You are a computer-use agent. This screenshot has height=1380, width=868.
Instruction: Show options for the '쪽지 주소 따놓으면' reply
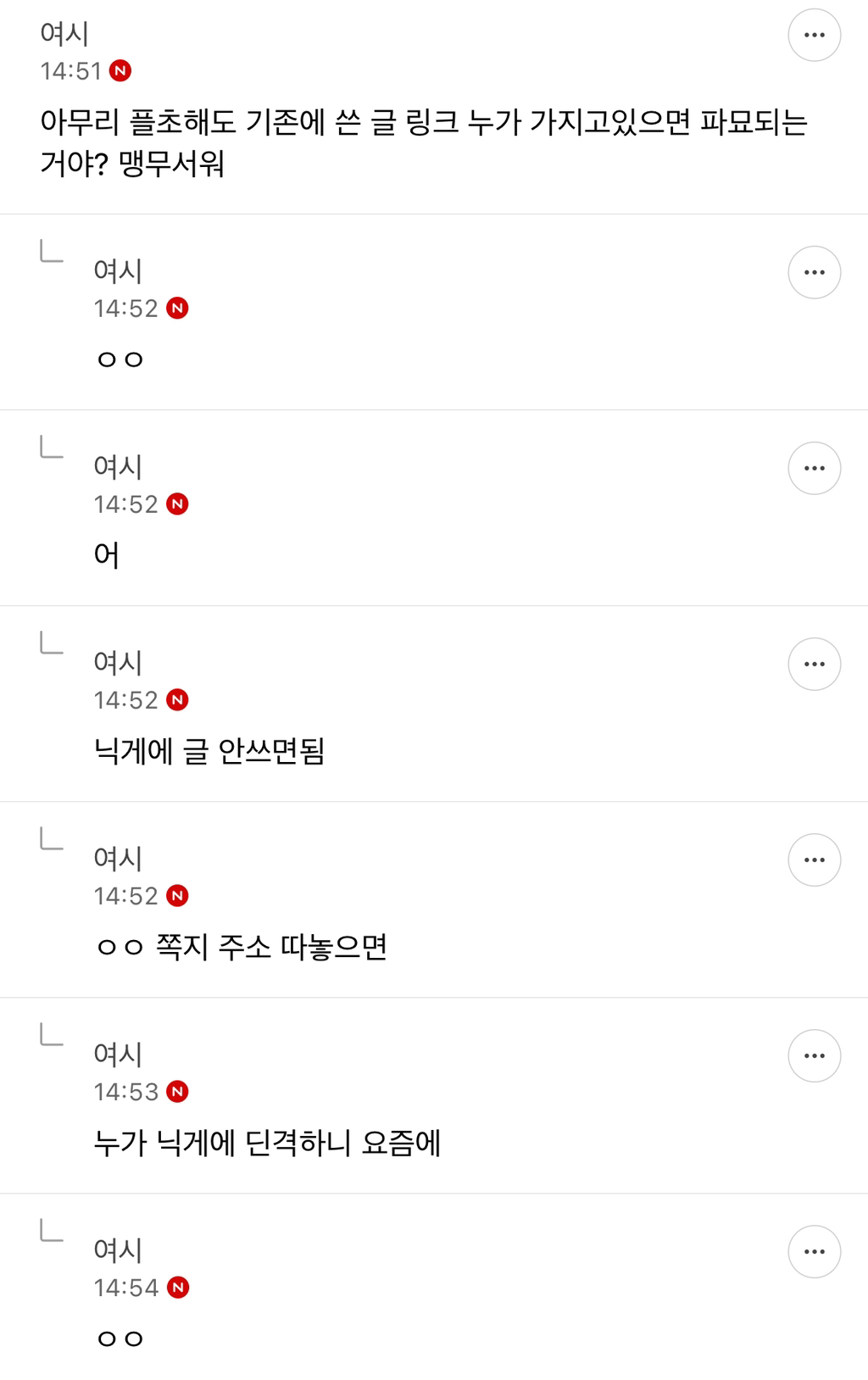(x=814, y=860)
